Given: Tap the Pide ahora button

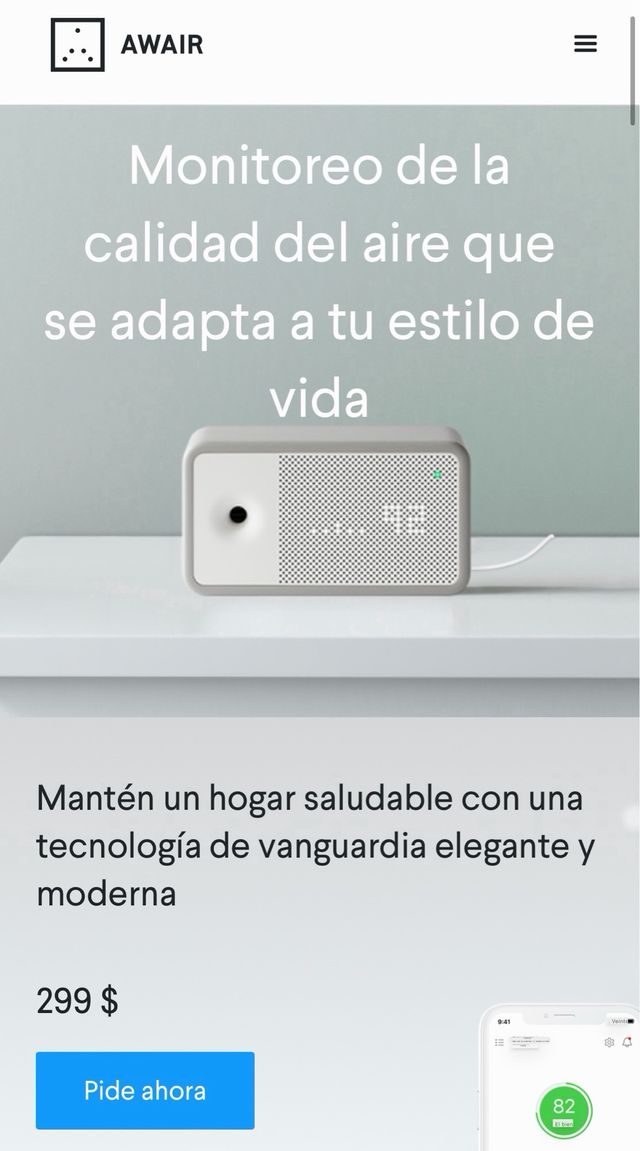Looking at the screenshot, I should point(145,1089).
